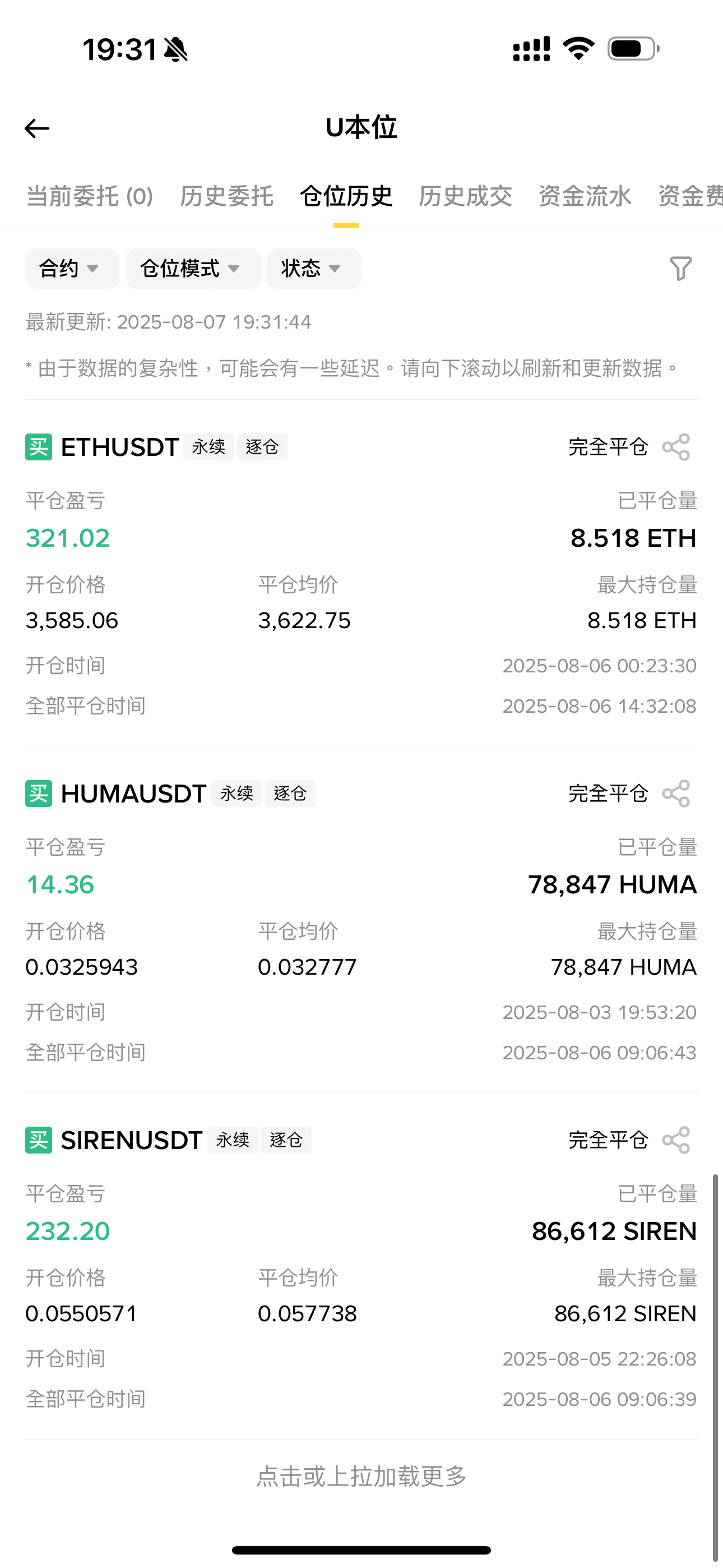Tap 点击或上拉加载更多 to load more
Viewport: 723px width, 1568px height.
361,1477
